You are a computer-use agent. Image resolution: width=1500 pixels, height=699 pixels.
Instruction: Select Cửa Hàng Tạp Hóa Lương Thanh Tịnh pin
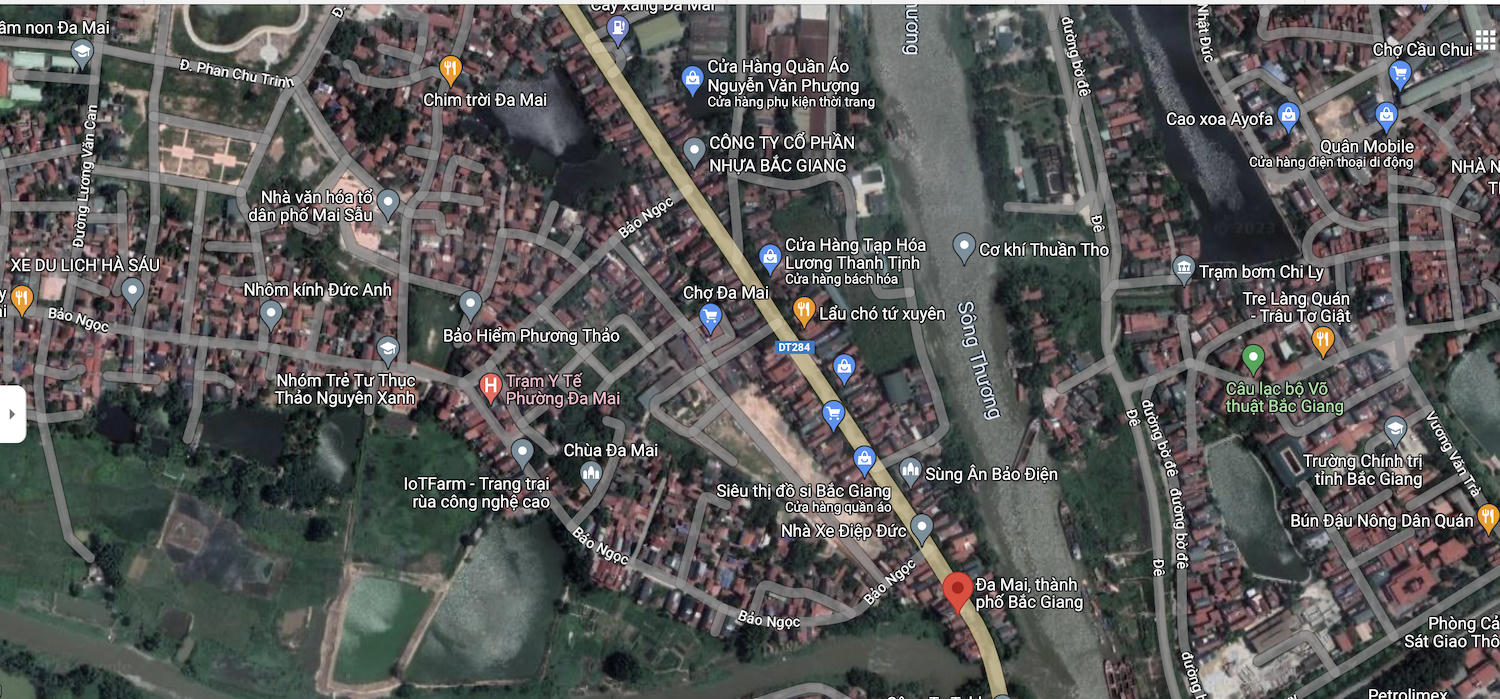769,257
